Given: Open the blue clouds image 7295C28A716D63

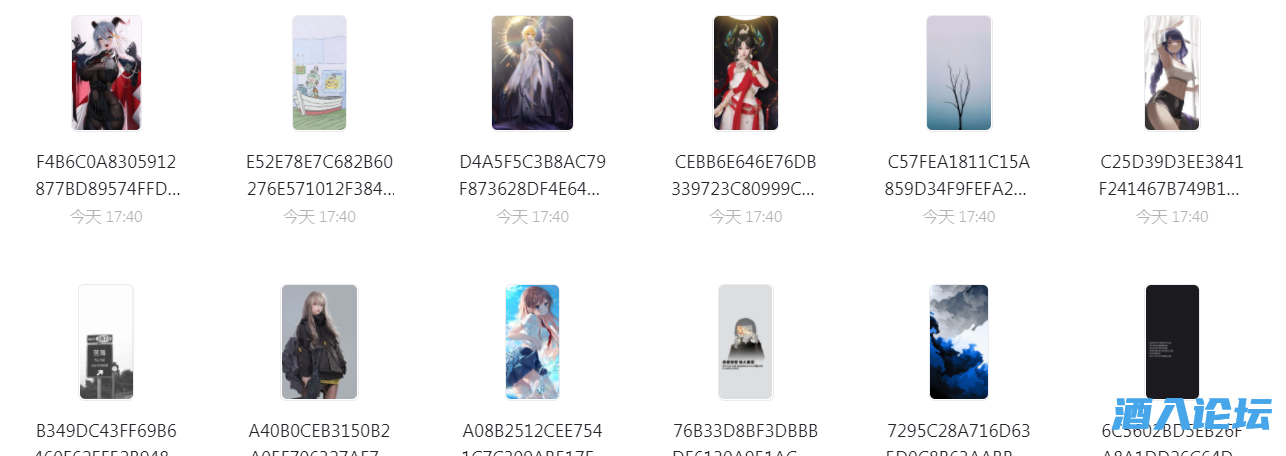Looking at the screenshot, I should click(958, 342).
